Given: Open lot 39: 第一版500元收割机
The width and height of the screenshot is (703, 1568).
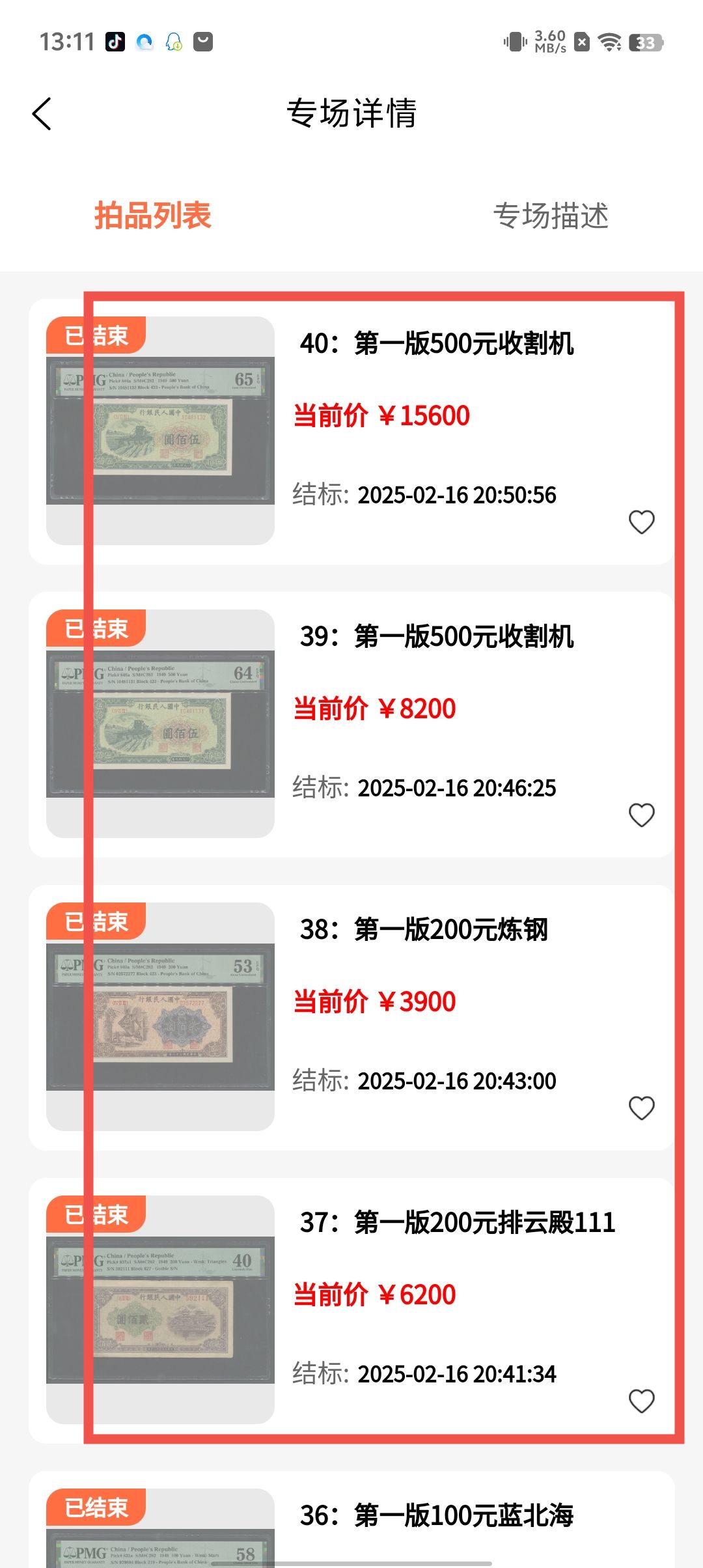Looking at the screenshot, I should [436, 637].
